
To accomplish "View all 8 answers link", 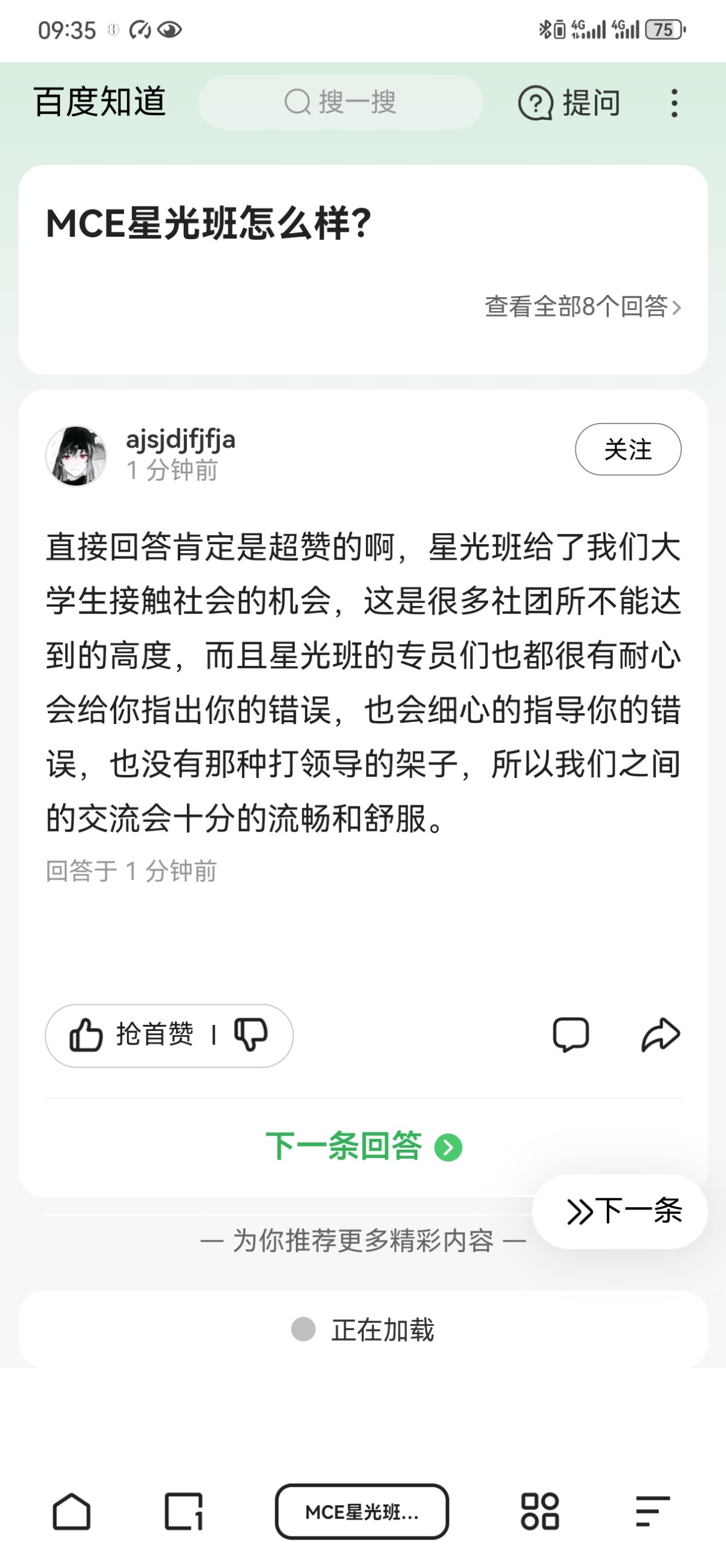I will point(582,306).
